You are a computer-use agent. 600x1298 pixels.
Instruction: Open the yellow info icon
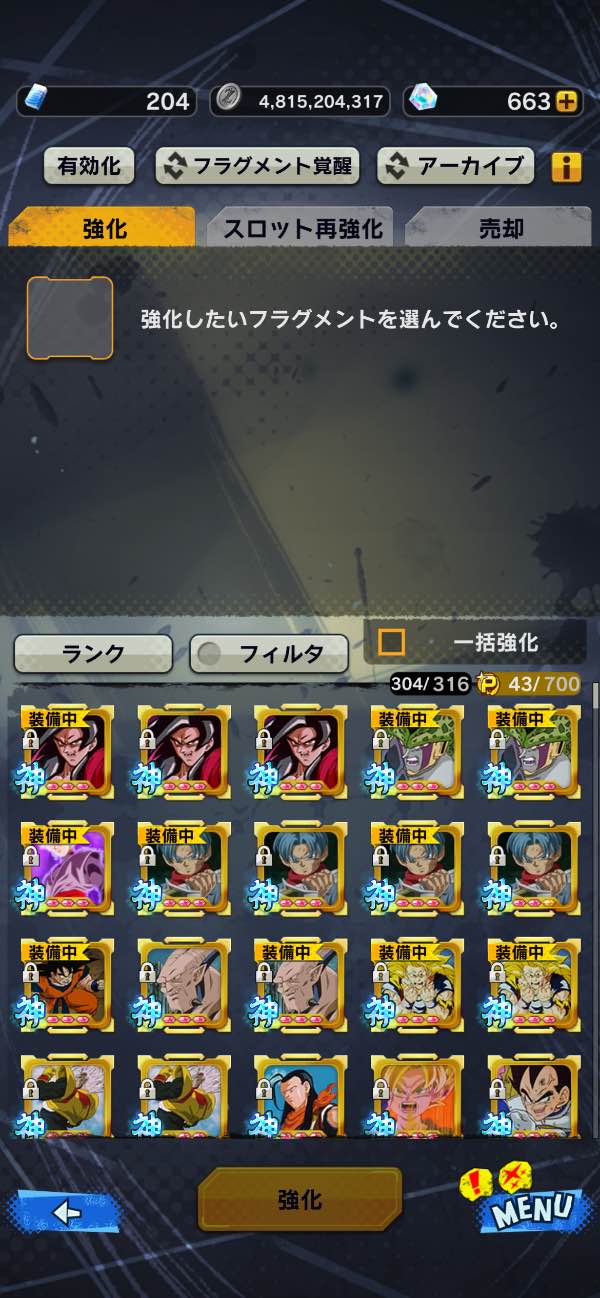[x=566, y=166]
